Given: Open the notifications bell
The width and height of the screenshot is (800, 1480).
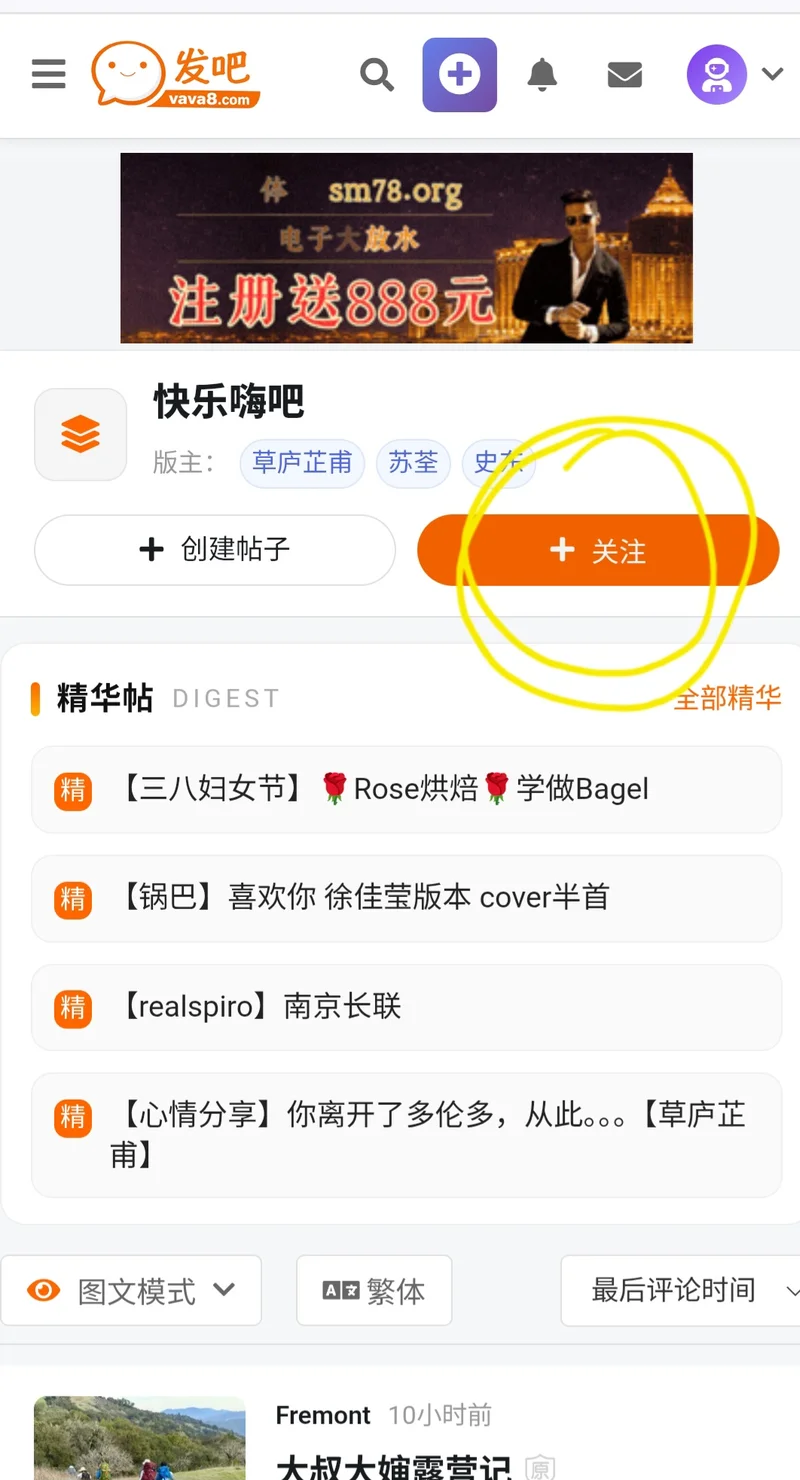Looking at the screenshot, I should click(542, 74).
